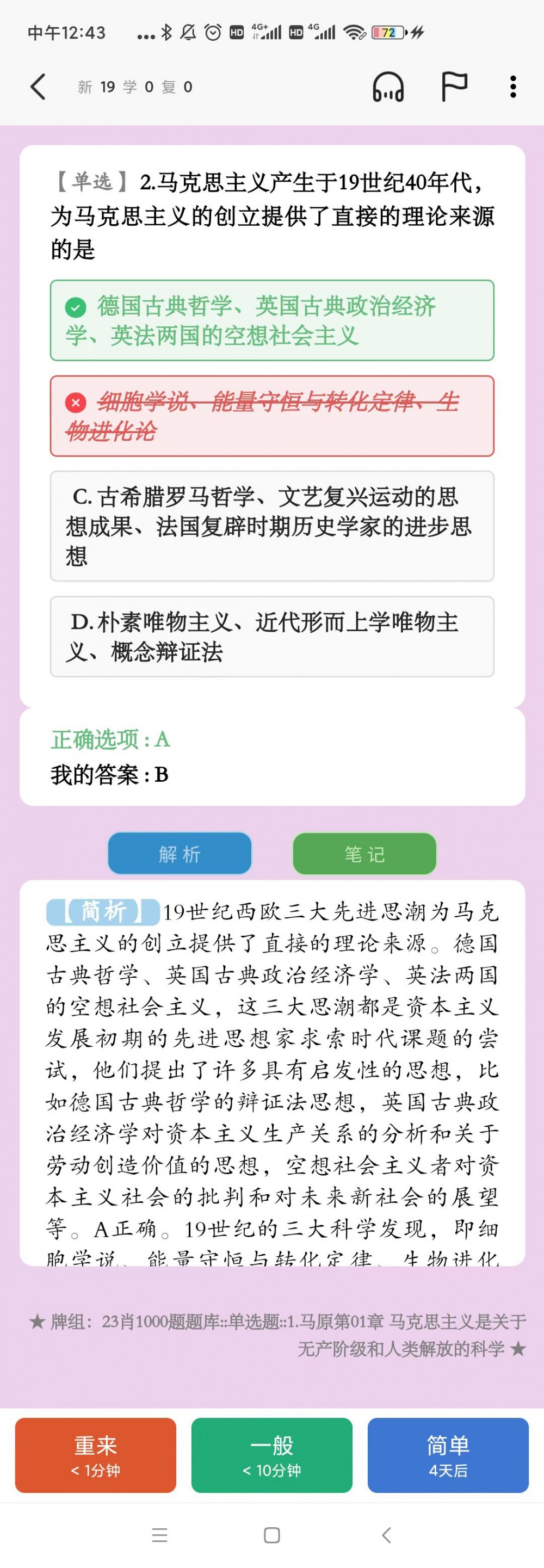Viewport: 544px width, 1568px height.
Task: Open the 解析 explanation tab
Action: point(180,854)
